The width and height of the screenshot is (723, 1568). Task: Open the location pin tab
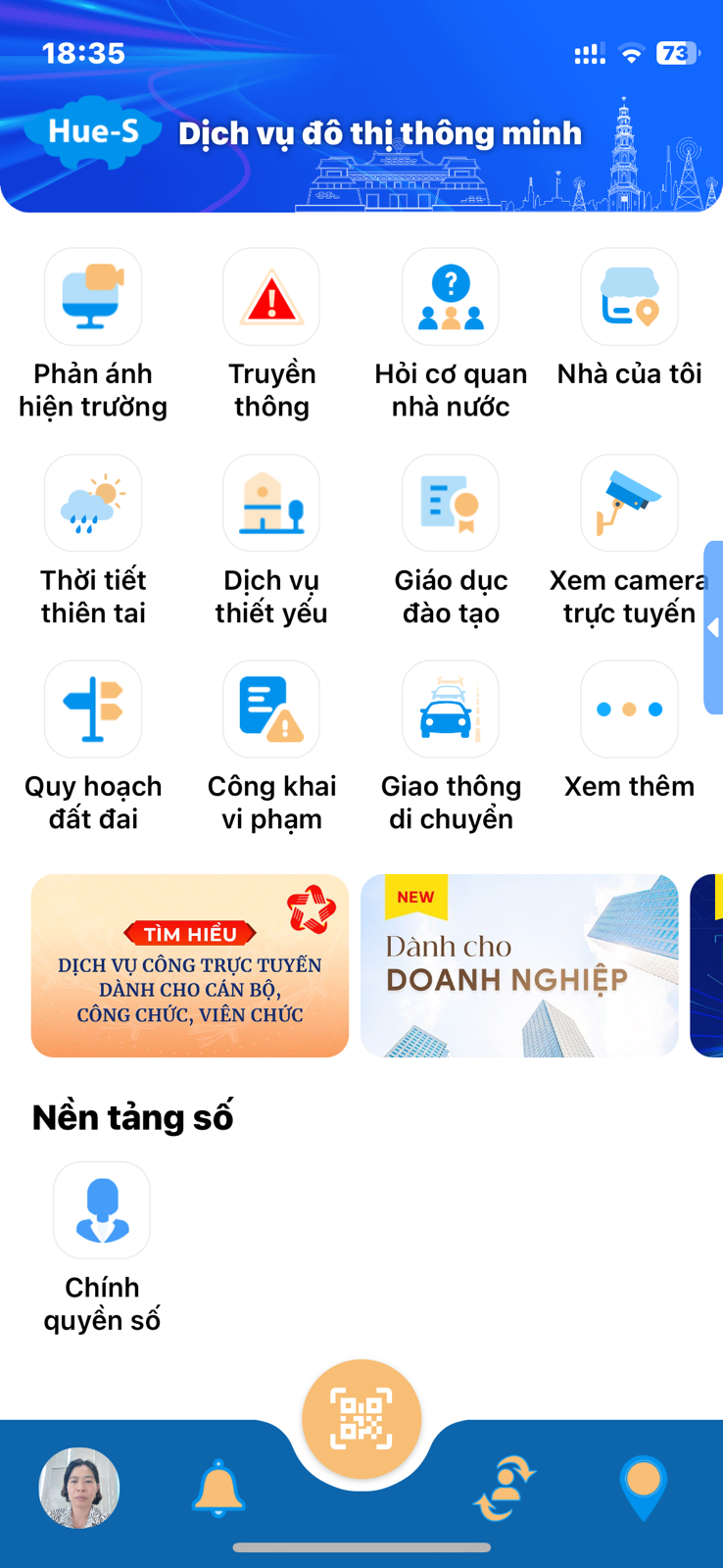tap(644, 1488)
